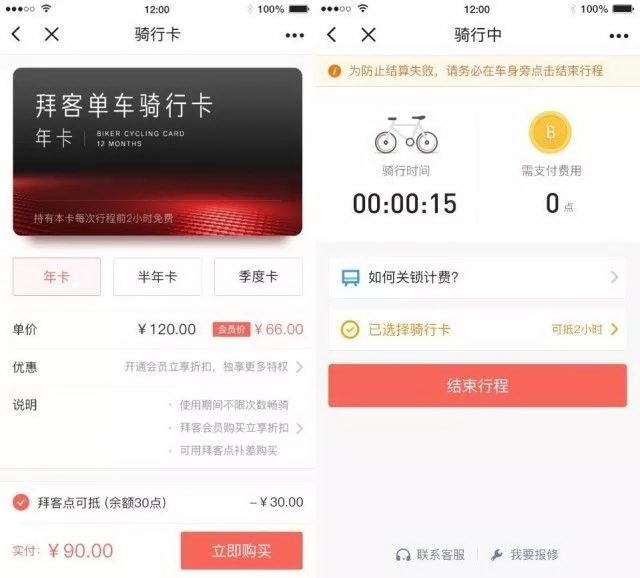The height and width of the screenshot is (578, 640).
Task: Close the 骑行中 page with X
Action: 368,35
